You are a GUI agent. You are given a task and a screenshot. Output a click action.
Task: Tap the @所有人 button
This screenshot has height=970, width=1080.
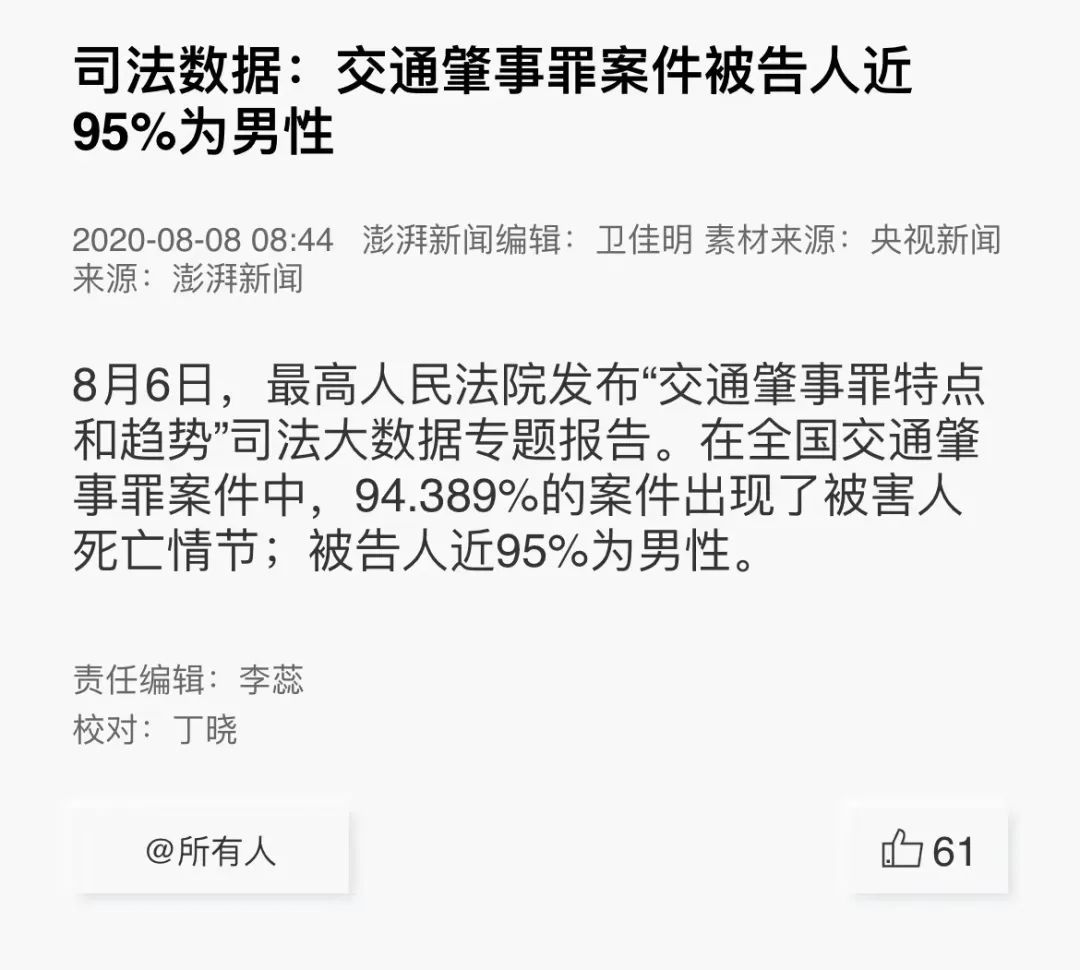coord(211,852)
